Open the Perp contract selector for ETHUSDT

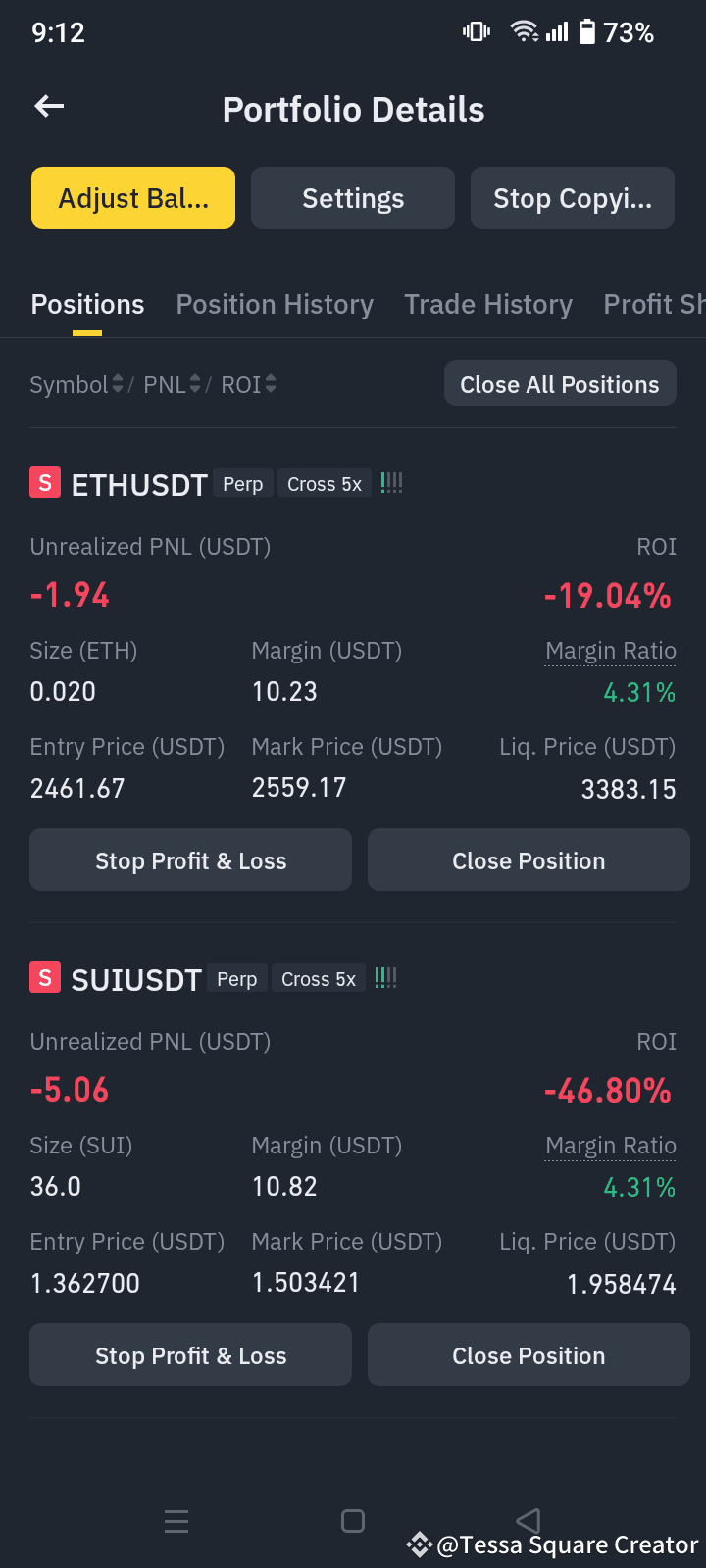243,483
